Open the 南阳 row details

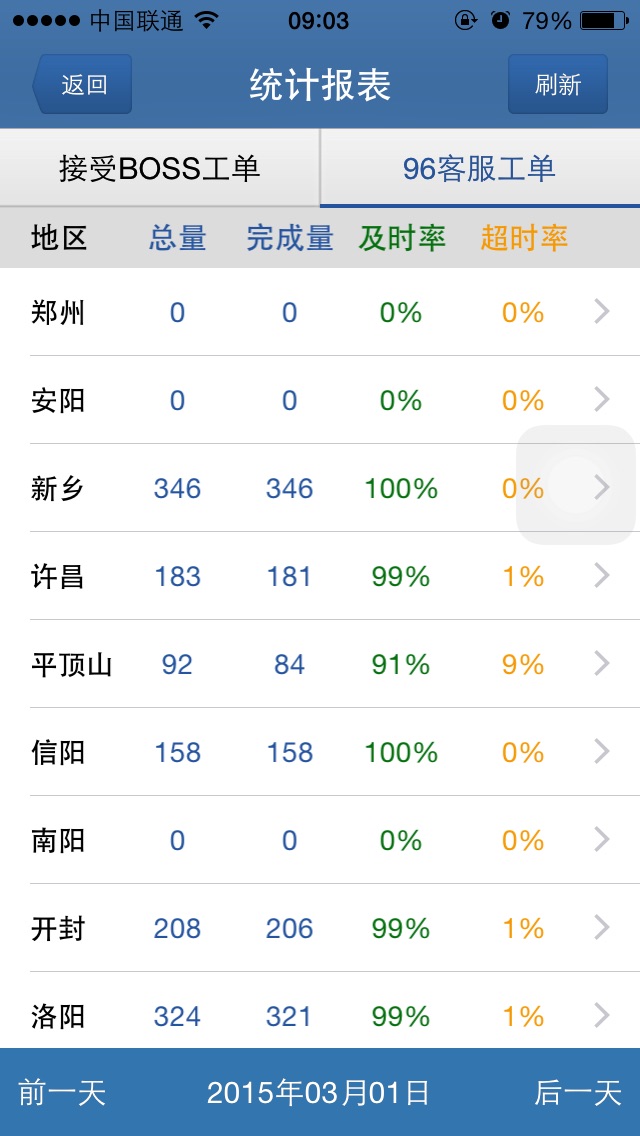click(320, 840)
